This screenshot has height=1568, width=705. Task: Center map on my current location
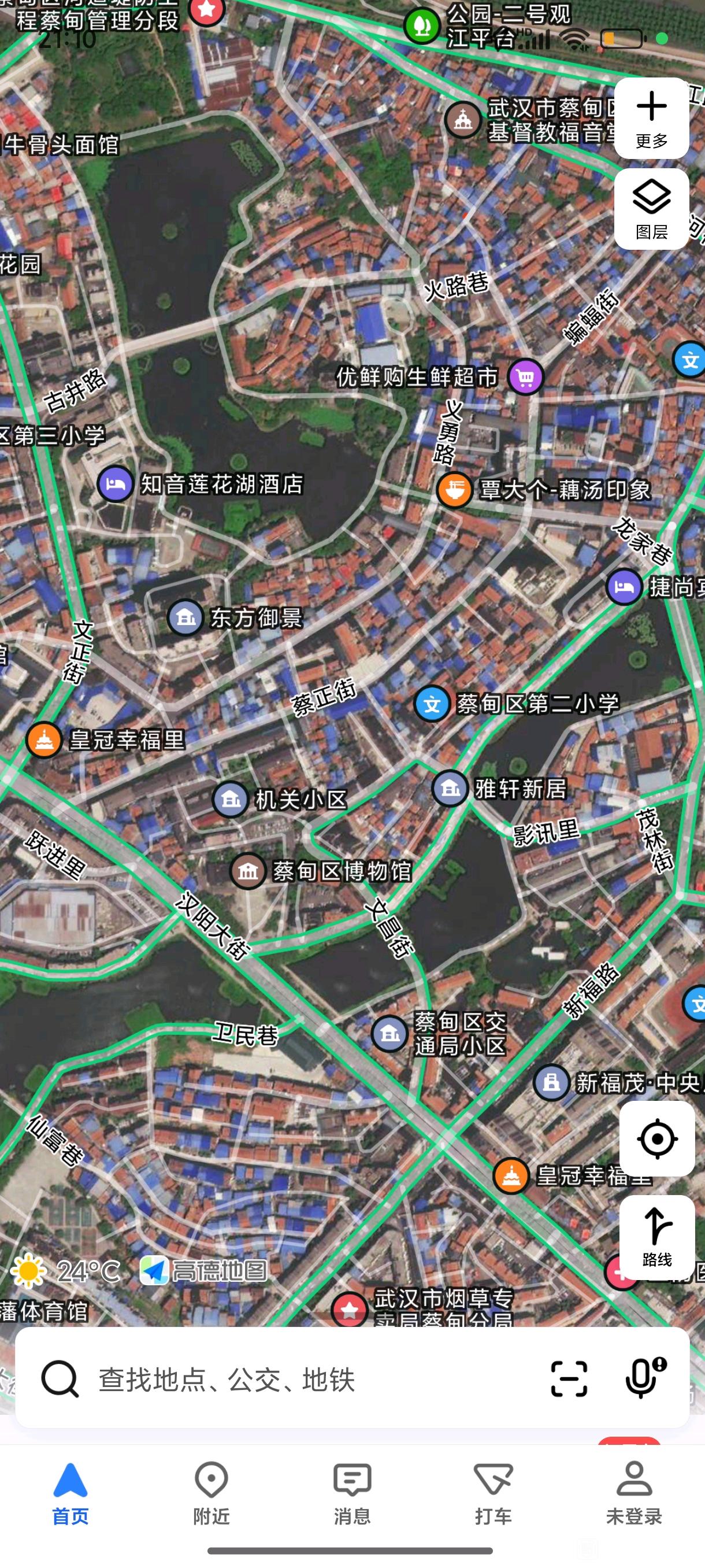coord(657,1138)
